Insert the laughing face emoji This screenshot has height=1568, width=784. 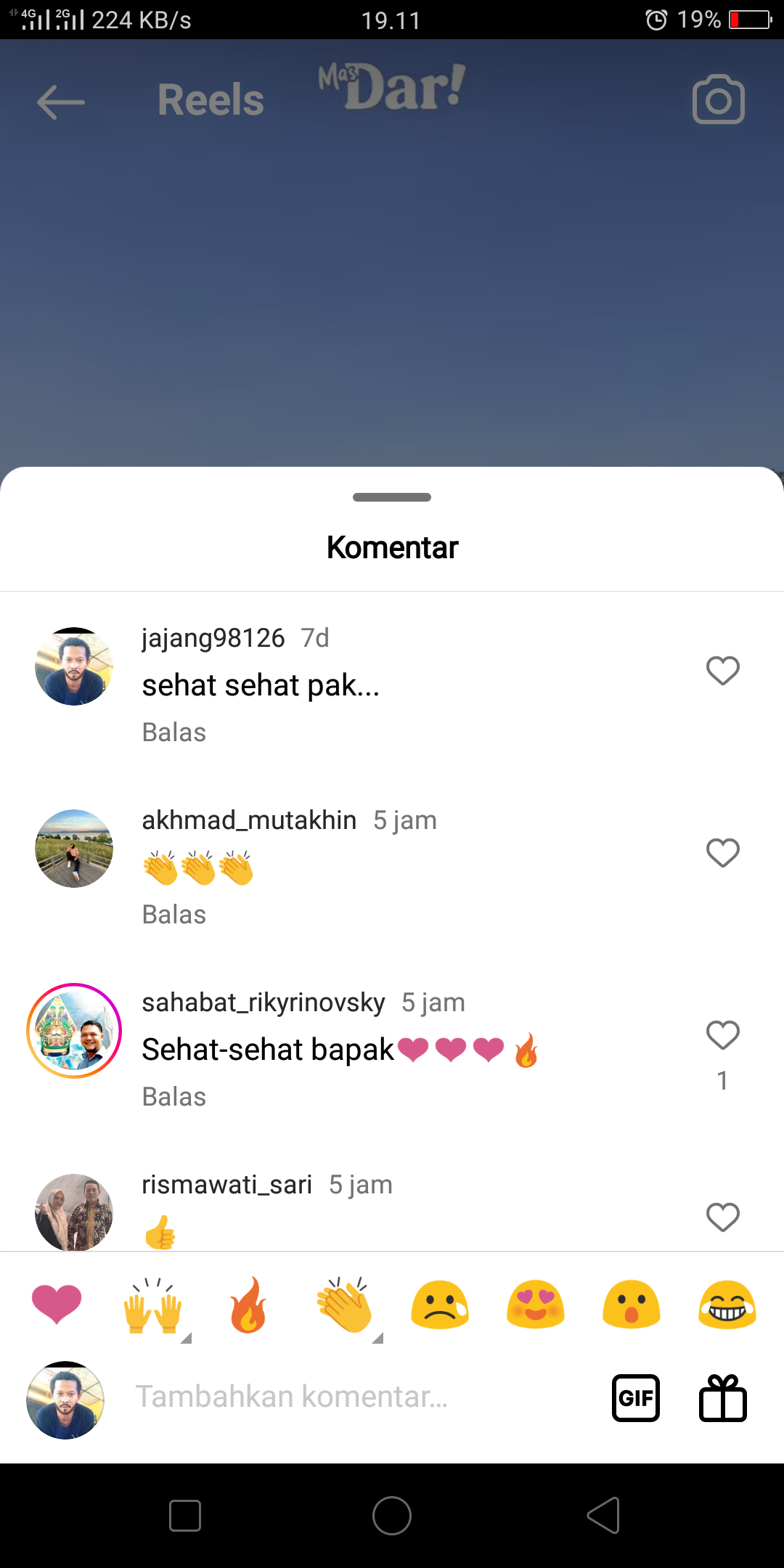[x=727, y=1304]
